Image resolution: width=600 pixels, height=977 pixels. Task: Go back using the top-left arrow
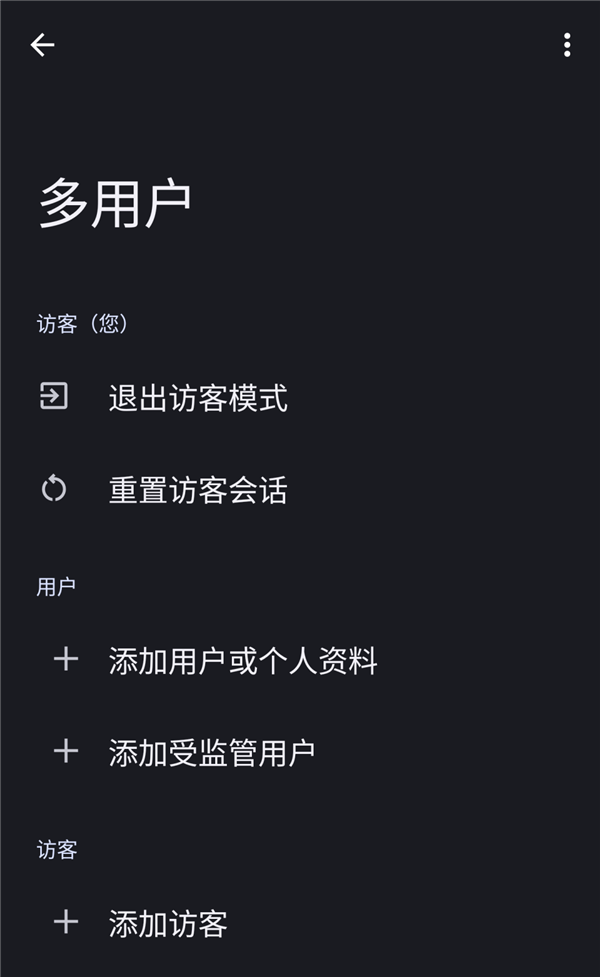tap(42, 45)
